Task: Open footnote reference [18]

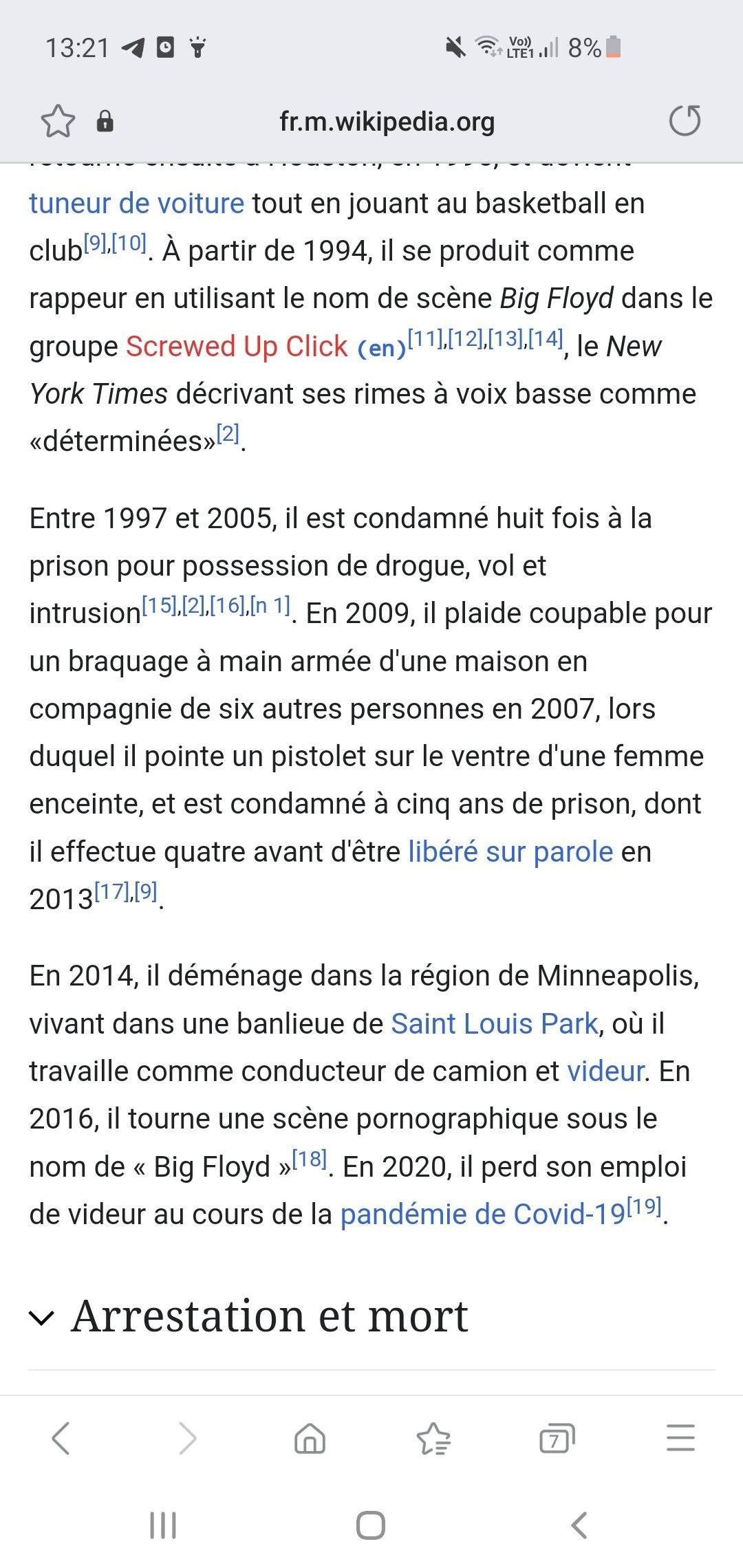Action: [310, 1159]
